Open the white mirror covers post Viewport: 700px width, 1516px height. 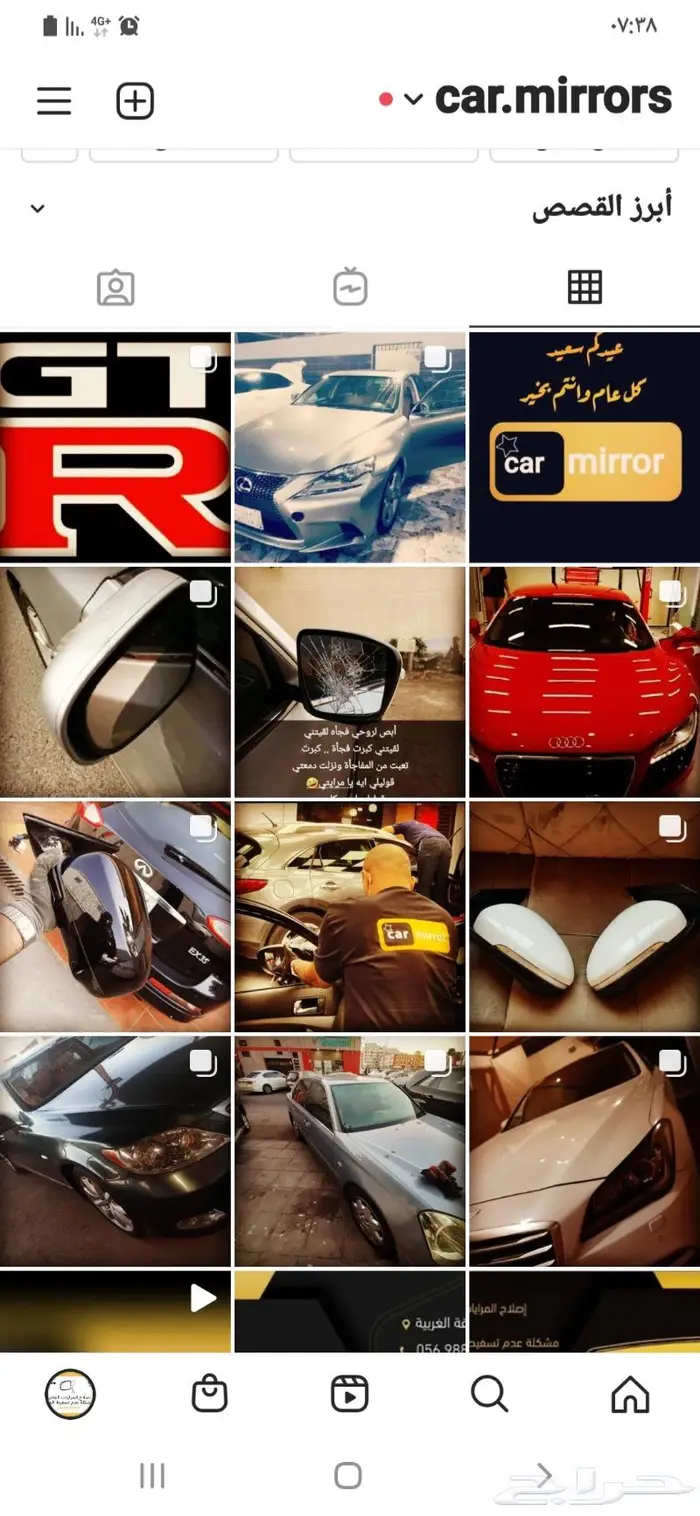585,916
